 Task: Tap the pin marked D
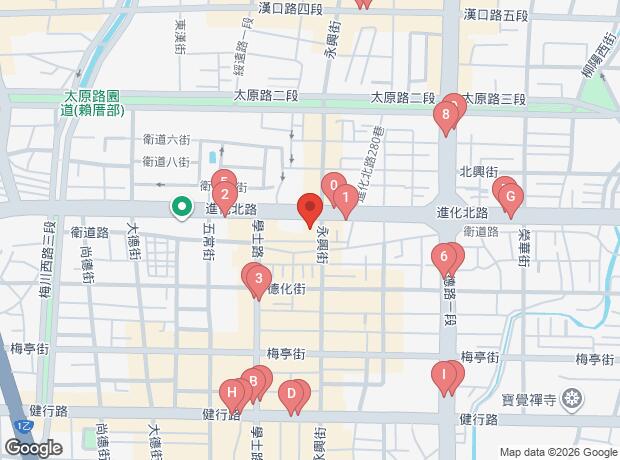click(x=291, y=394)
